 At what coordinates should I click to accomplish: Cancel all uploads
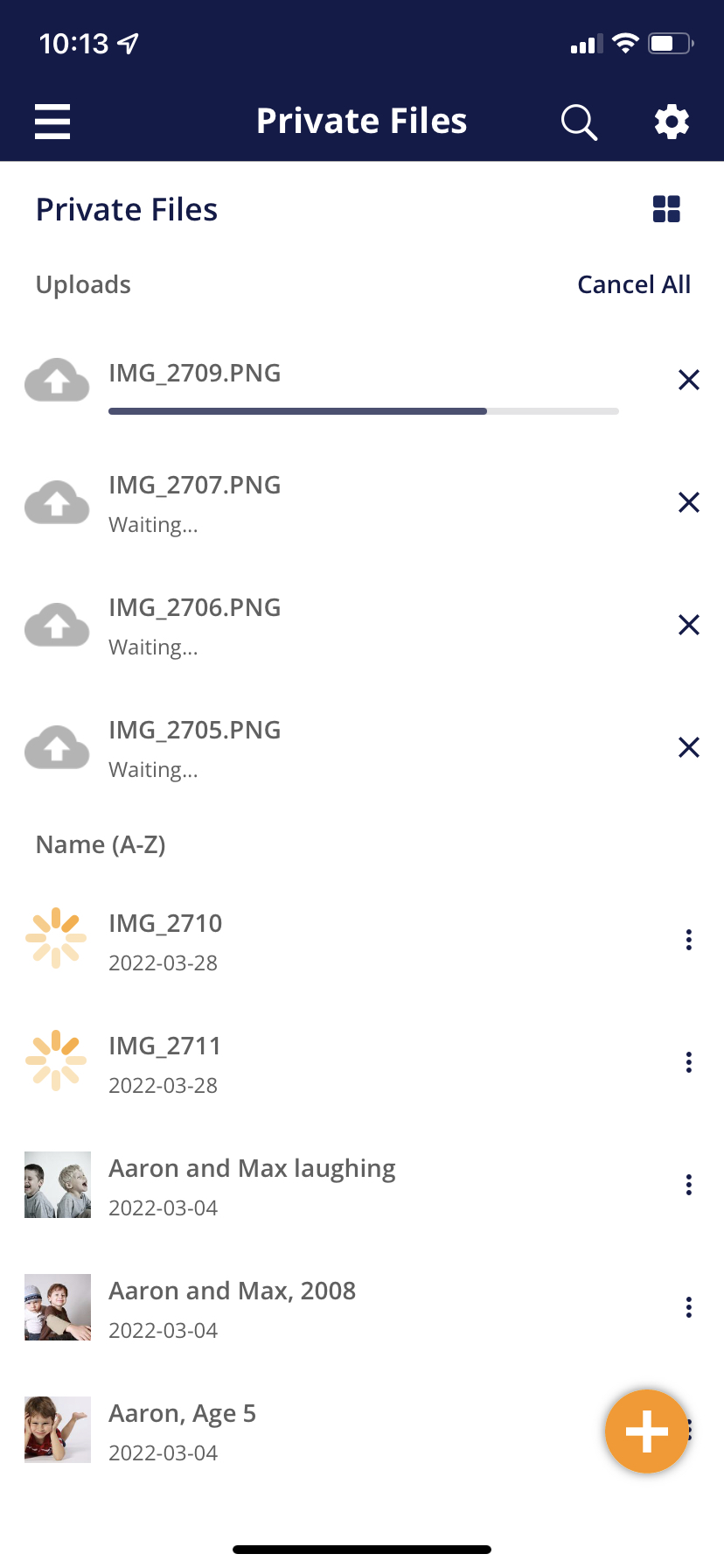(x=634, y=284)
